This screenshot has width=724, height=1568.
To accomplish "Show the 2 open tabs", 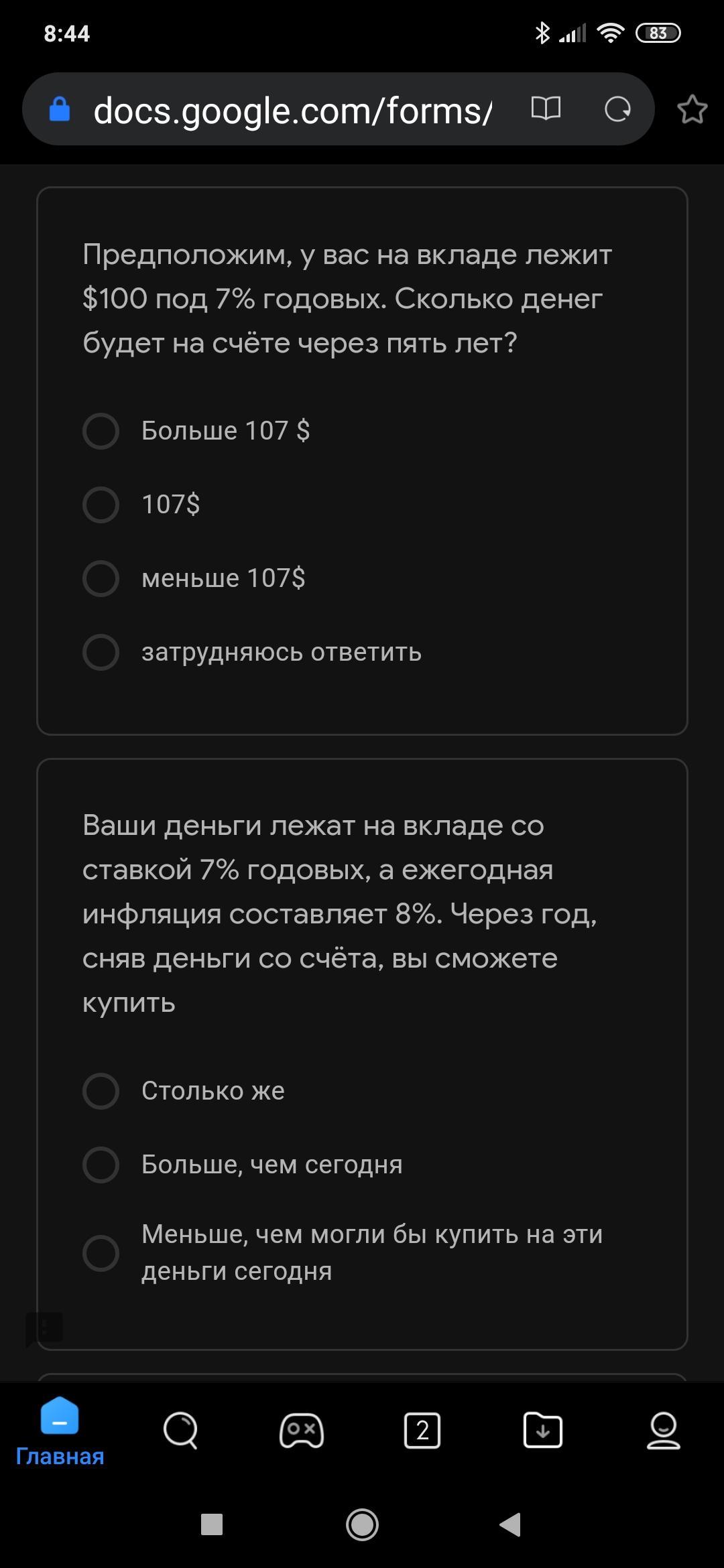I will point(422,1431).
